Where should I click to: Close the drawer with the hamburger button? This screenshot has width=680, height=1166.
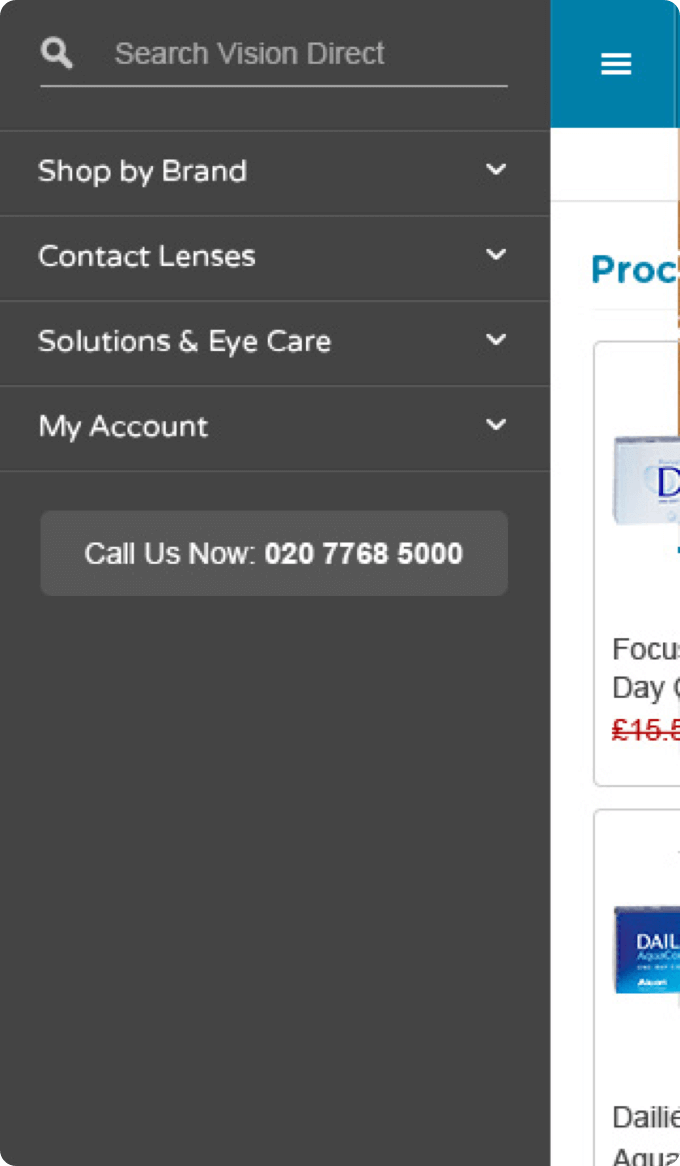pos(616,64)
